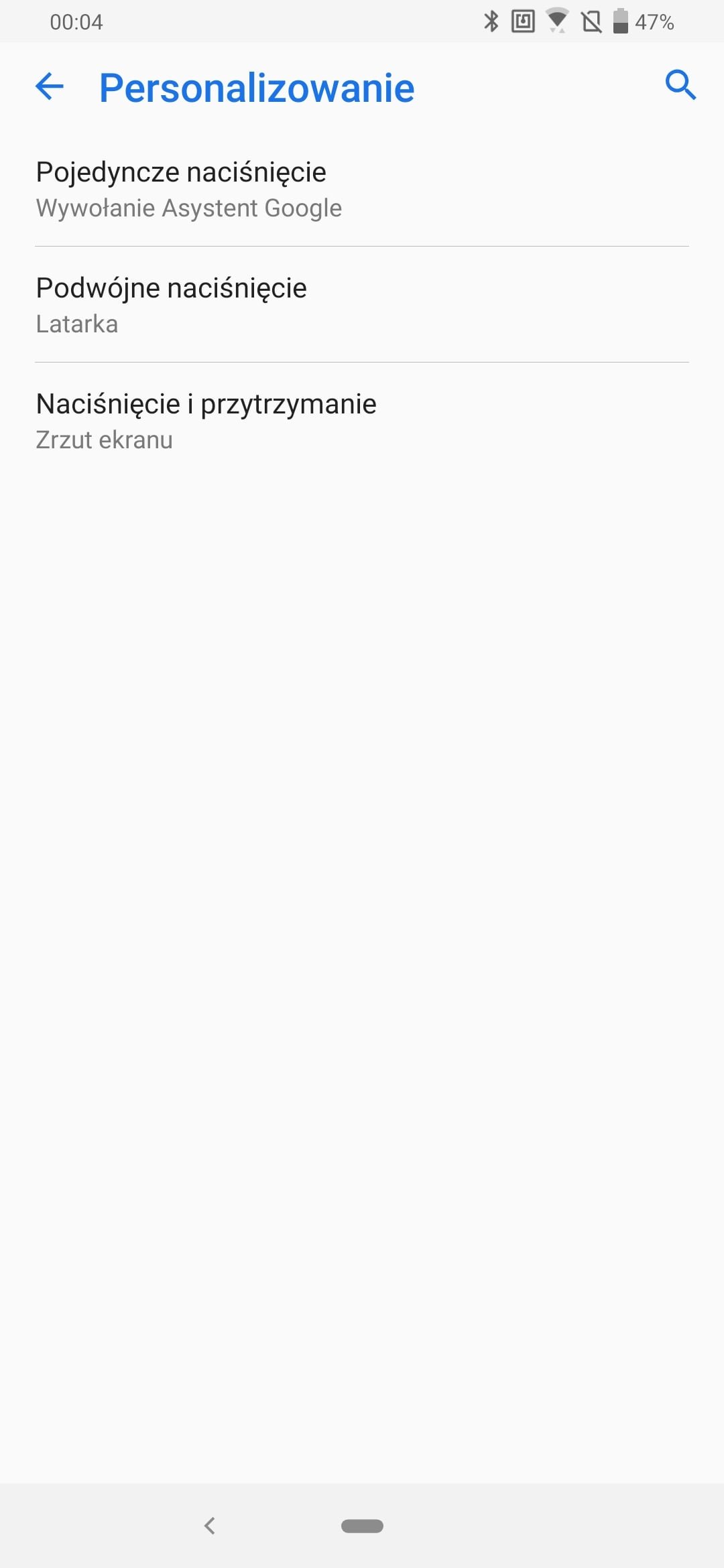
Task: Tap the system back chevron in navigation bar
Action: click(210, 1526)
